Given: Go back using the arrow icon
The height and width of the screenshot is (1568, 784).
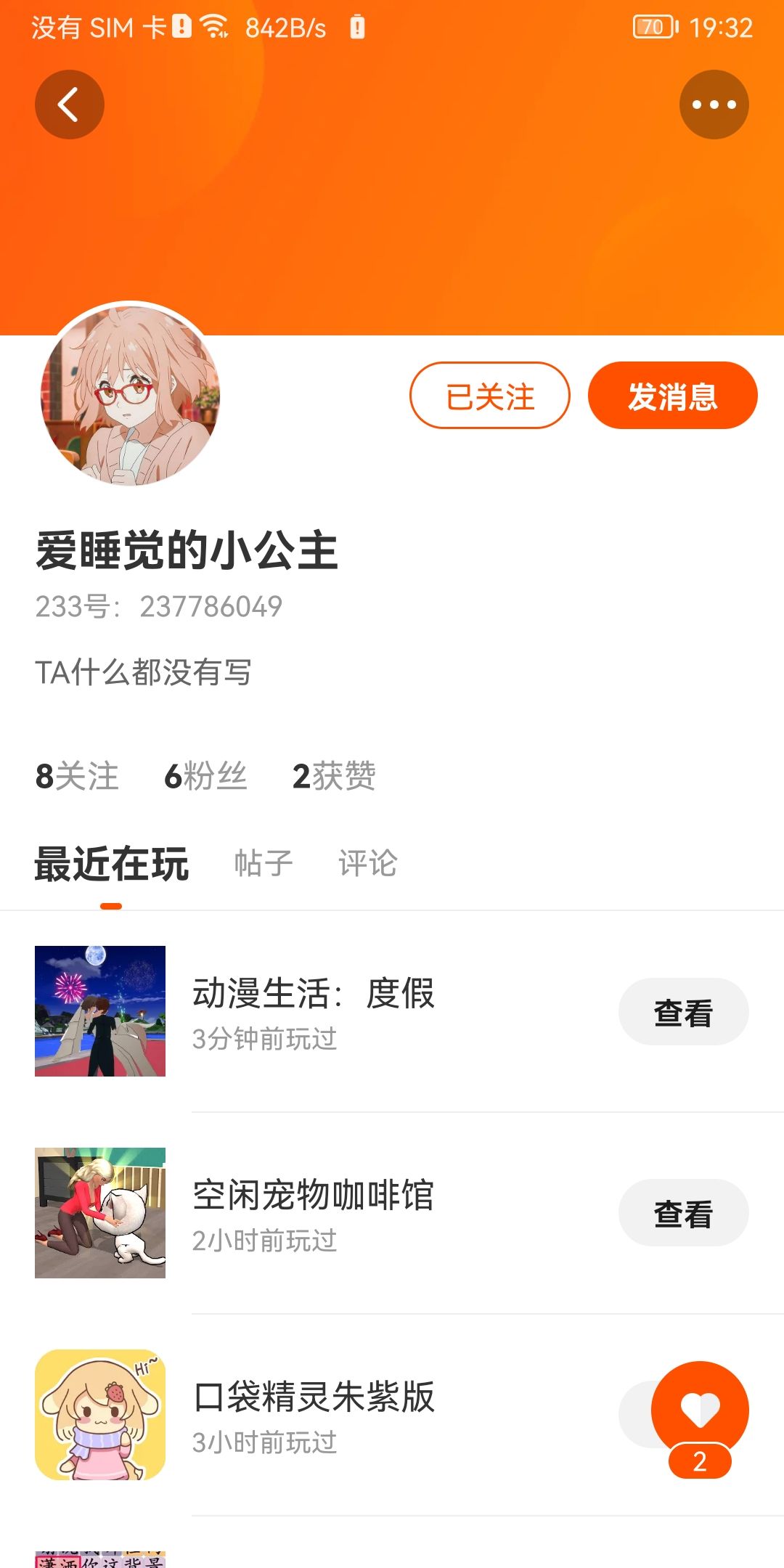Looking at the screenshot, I should tap(69, 105).
